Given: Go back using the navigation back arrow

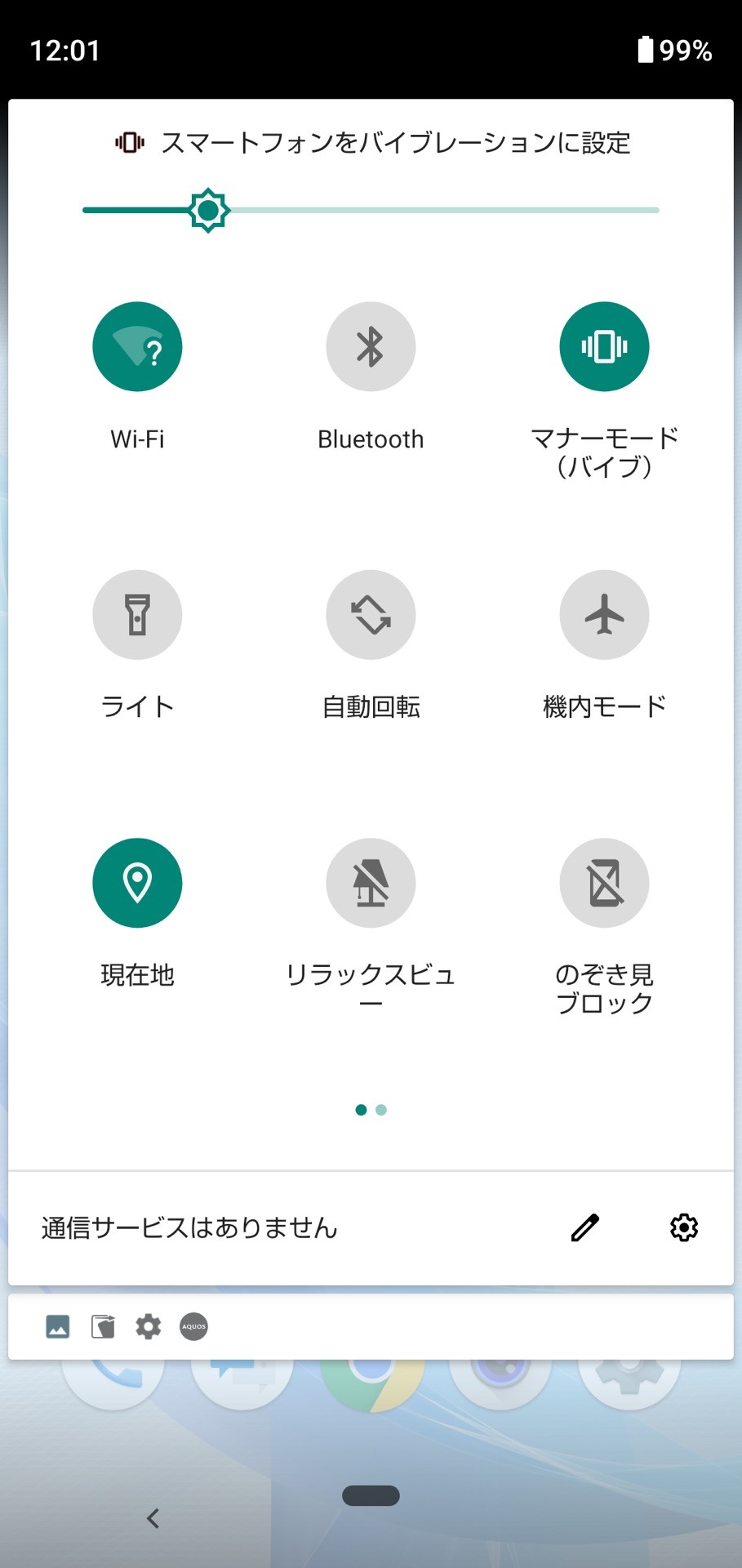Looking at the screenshot, I should pyautogui.click(x=153, y=1518).
